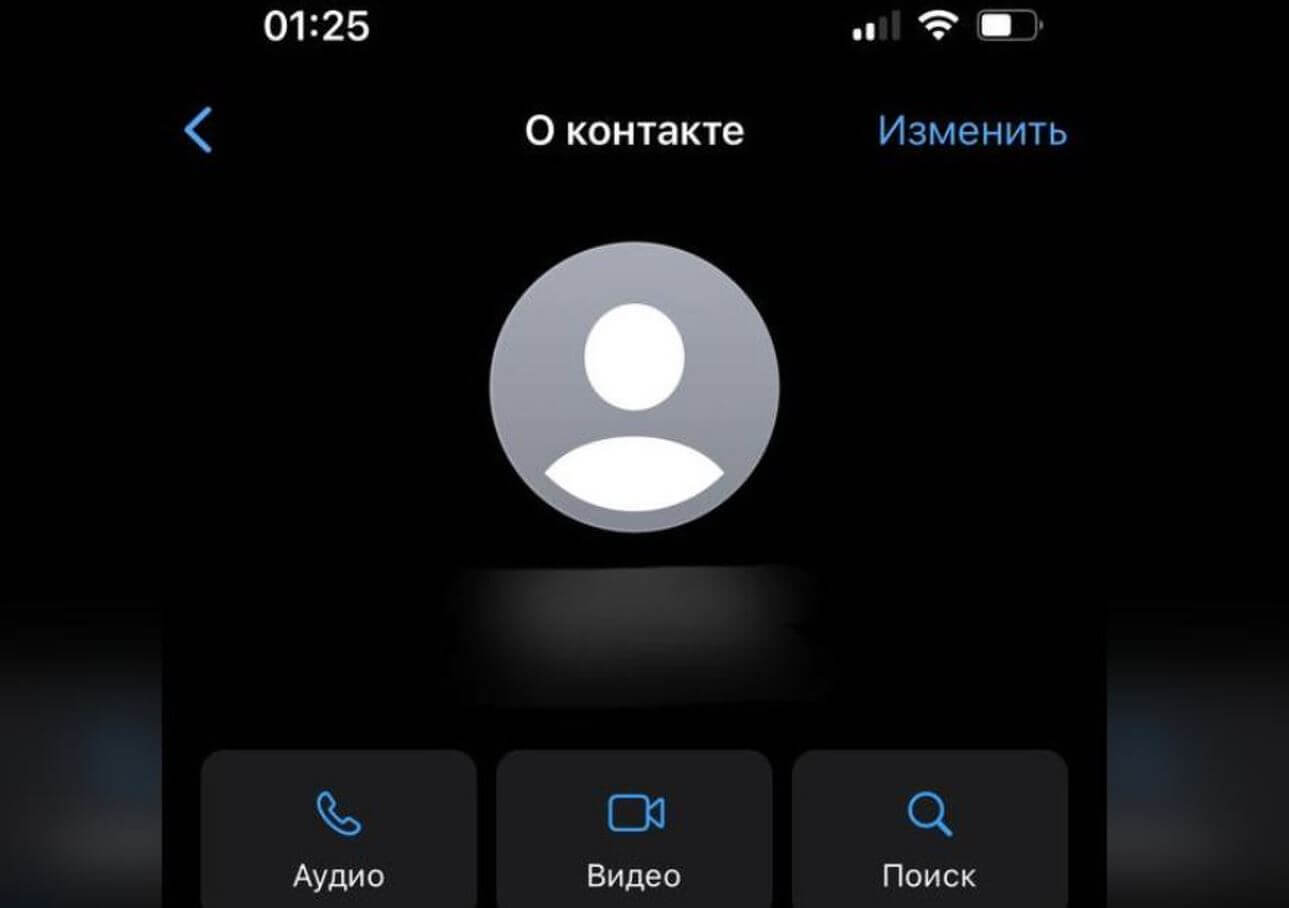Tap Изменить to edit the contact

pyautogui.click(x=971, y=131)
